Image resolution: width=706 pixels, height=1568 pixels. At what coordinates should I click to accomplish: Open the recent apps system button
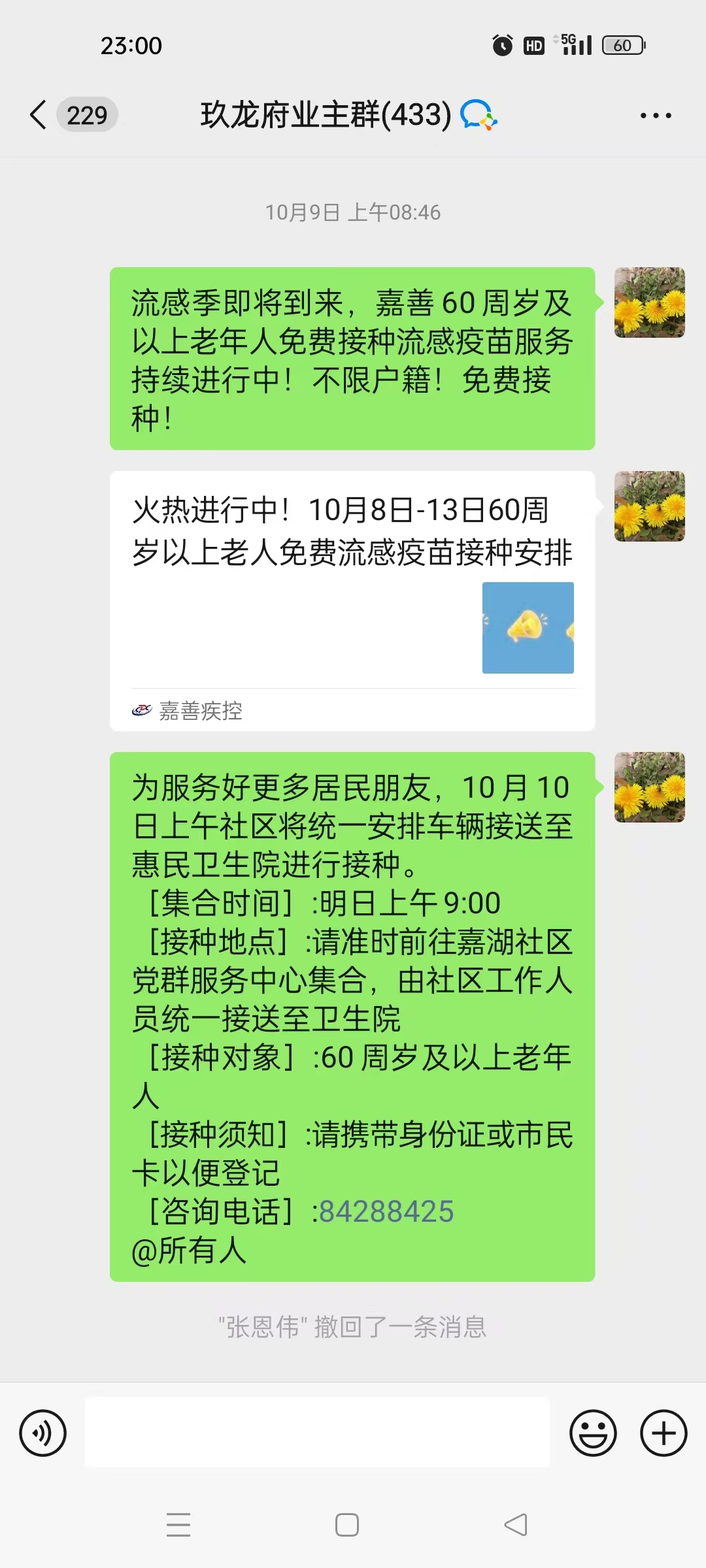tap(178, 1525)
